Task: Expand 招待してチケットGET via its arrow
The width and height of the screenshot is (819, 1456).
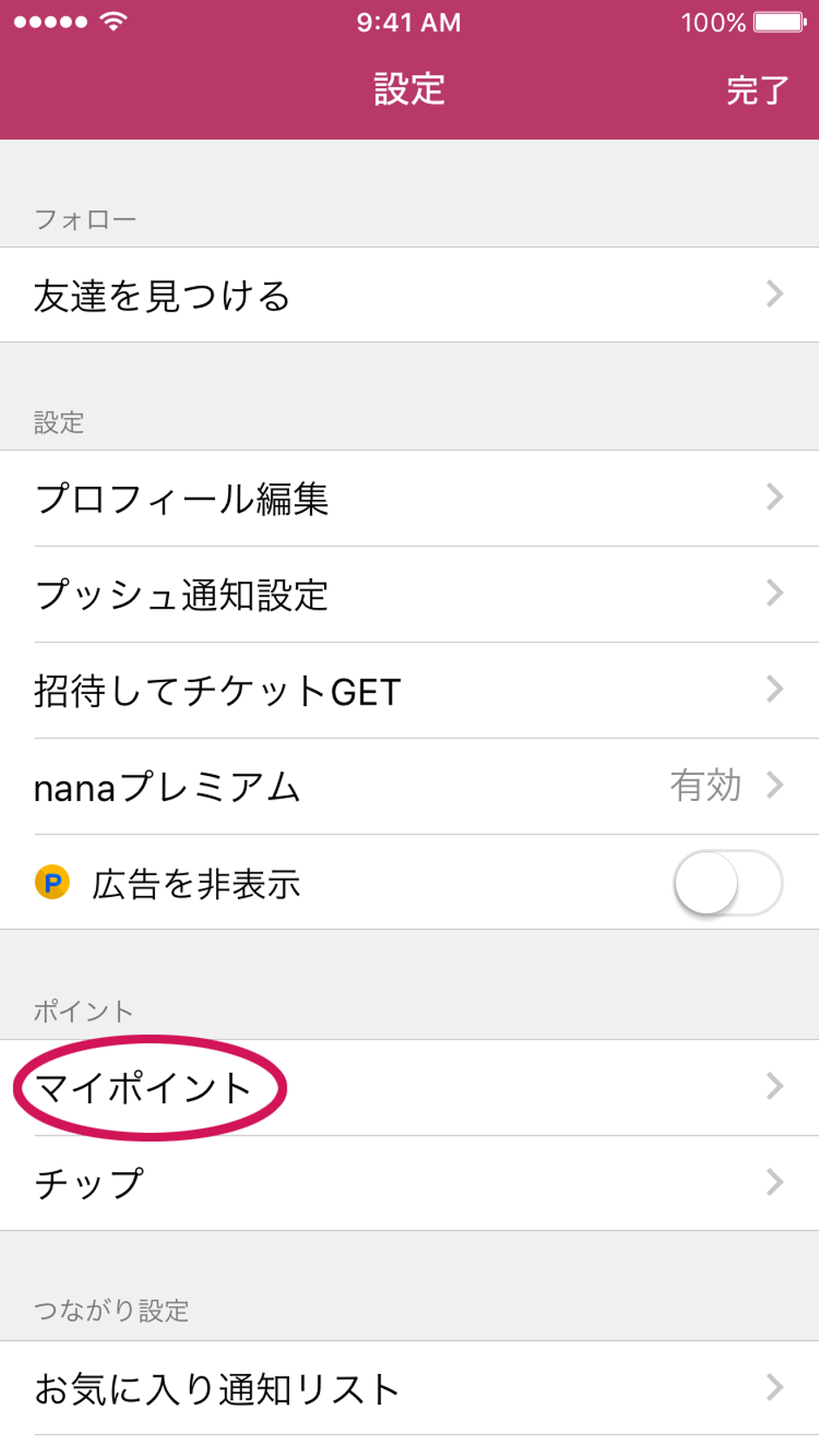Action: 776,690
